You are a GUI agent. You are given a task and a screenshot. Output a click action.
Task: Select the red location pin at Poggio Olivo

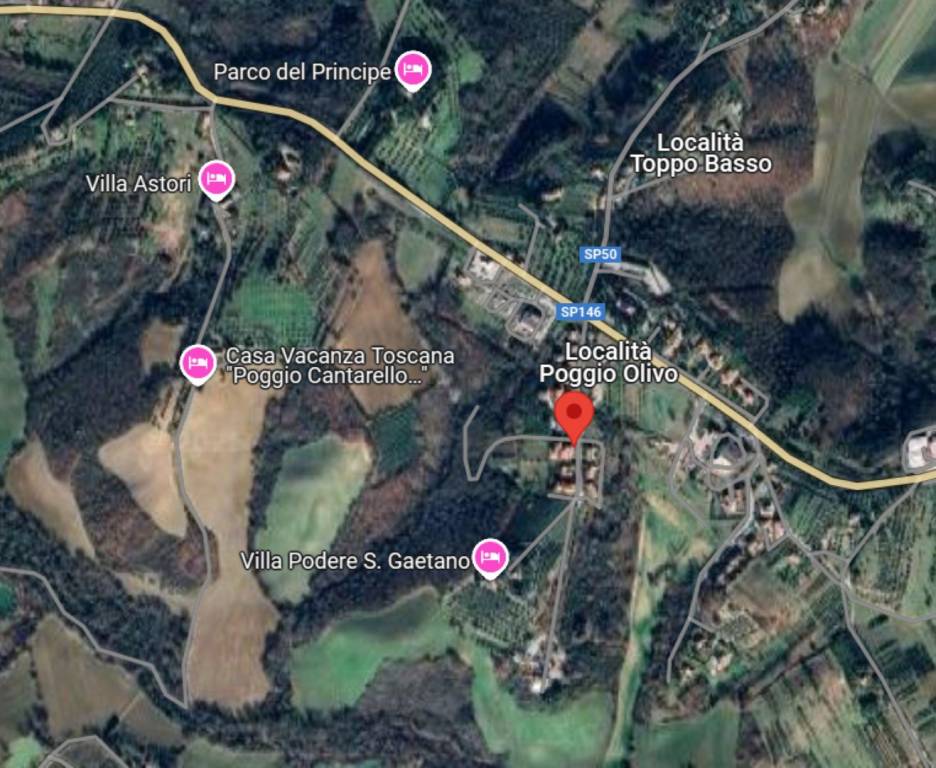(574, 414)
